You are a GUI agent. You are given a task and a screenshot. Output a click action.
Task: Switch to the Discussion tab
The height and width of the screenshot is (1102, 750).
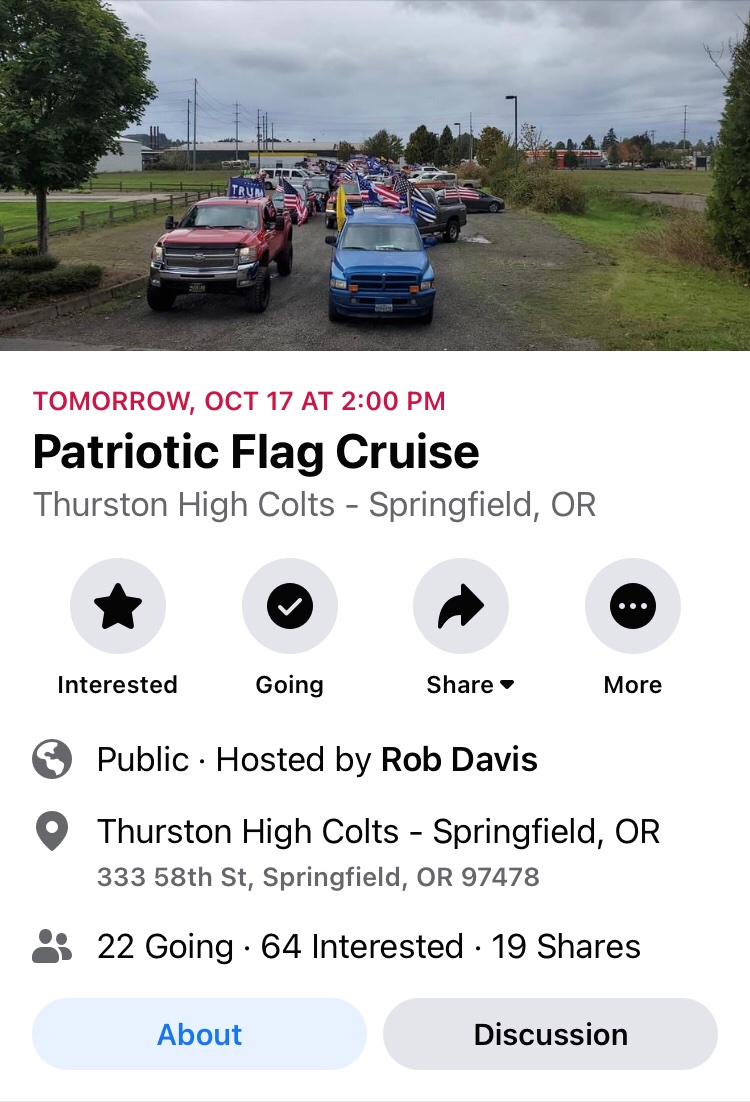(x=550, y=1034)
